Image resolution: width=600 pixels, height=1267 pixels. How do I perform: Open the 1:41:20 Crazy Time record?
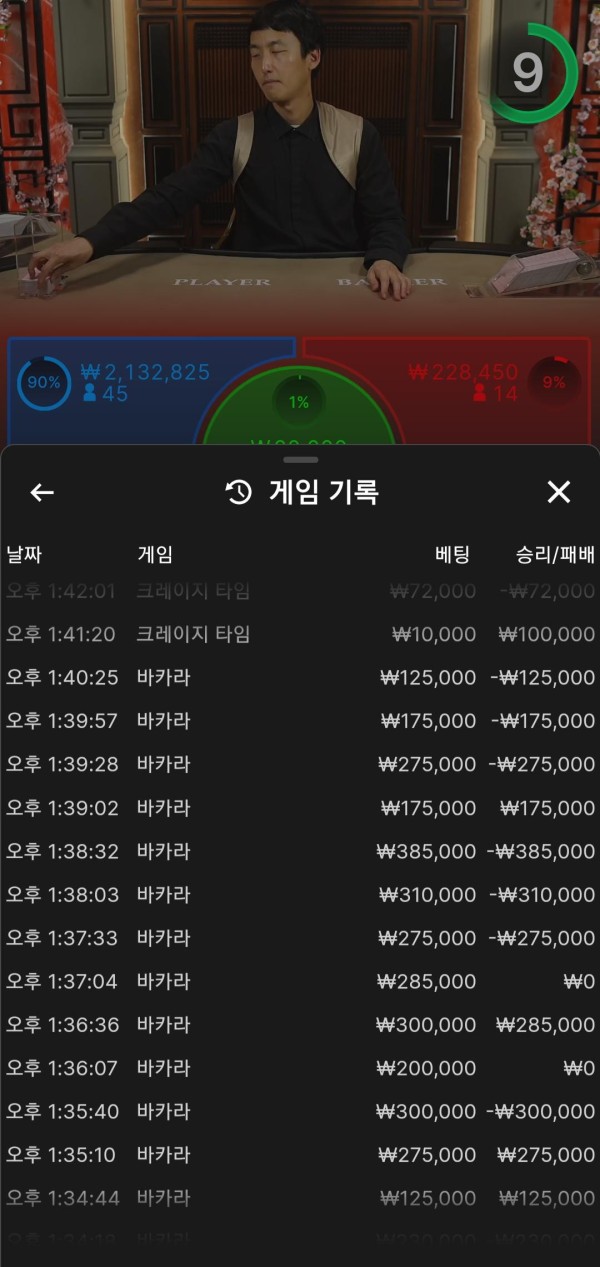[300, 634]
